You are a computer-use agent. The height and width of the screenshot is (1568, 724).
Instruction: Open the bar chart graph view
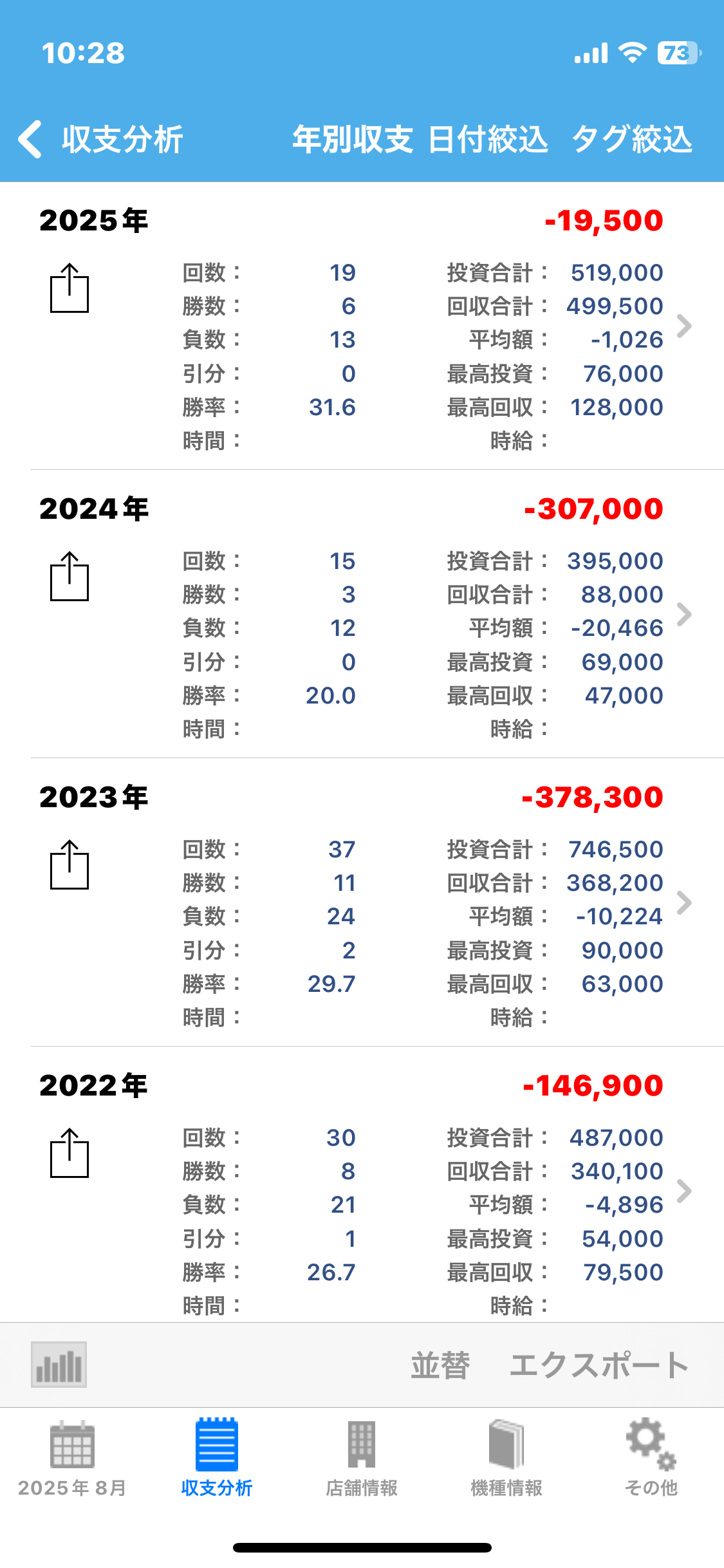click(x=59, y=1365)
